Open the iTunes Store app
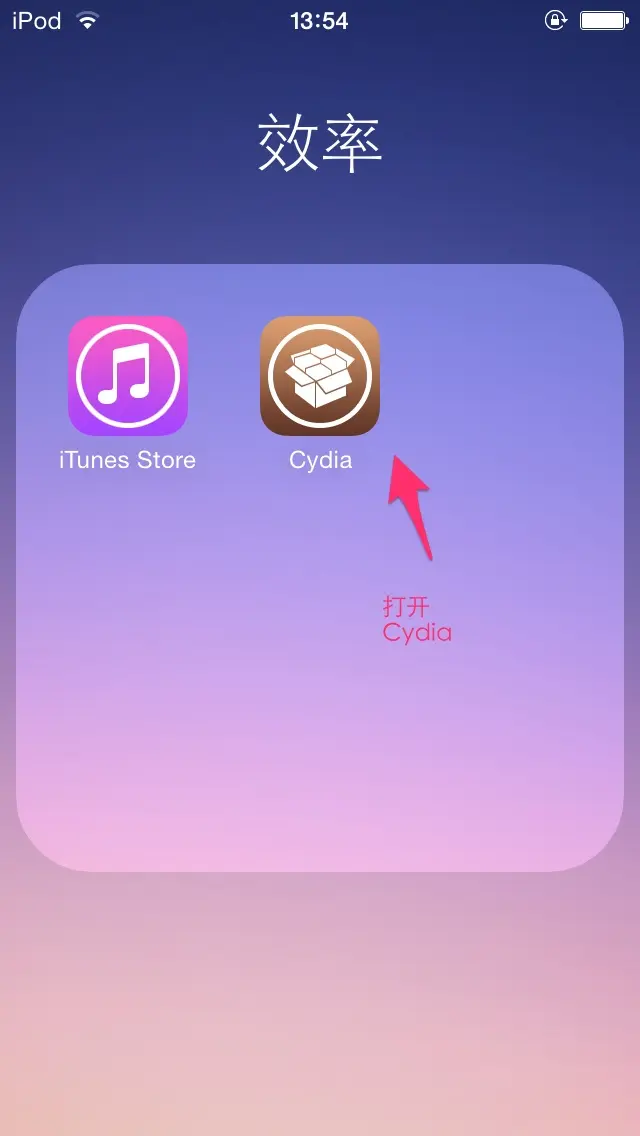 (x=128, y=376)
